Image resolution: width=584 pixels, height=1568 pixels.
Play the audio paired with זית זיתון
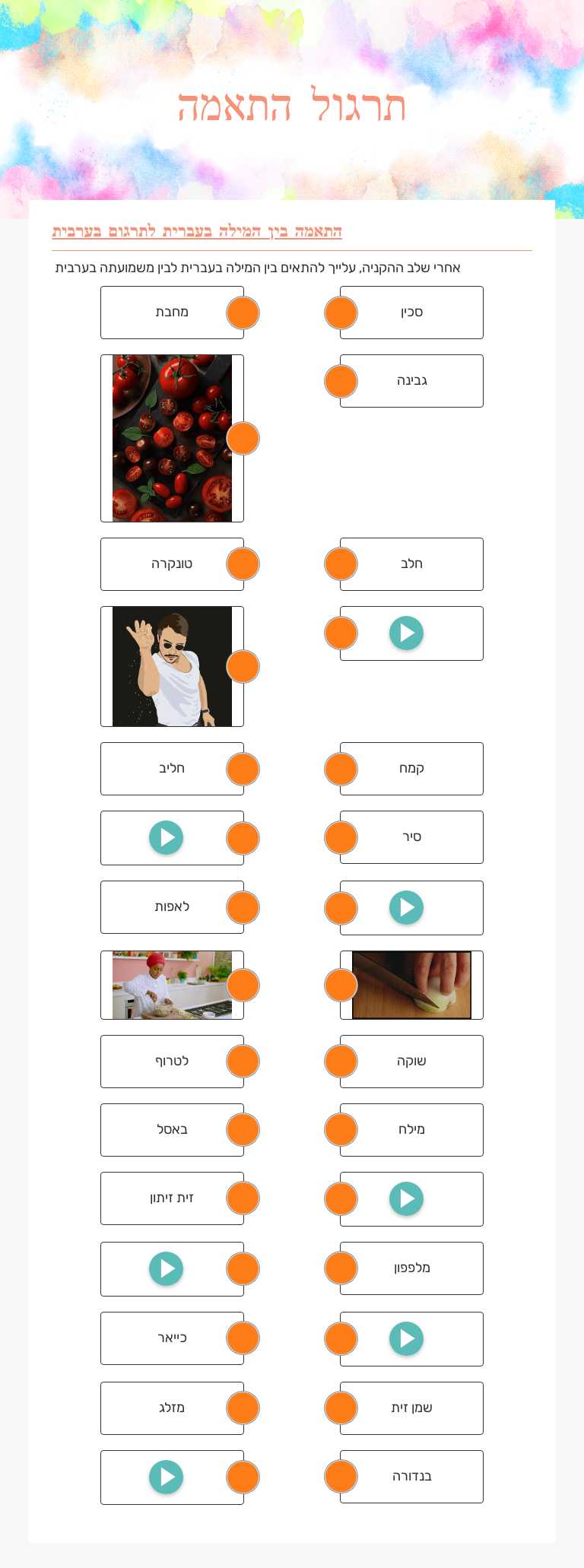point(407,1198)
